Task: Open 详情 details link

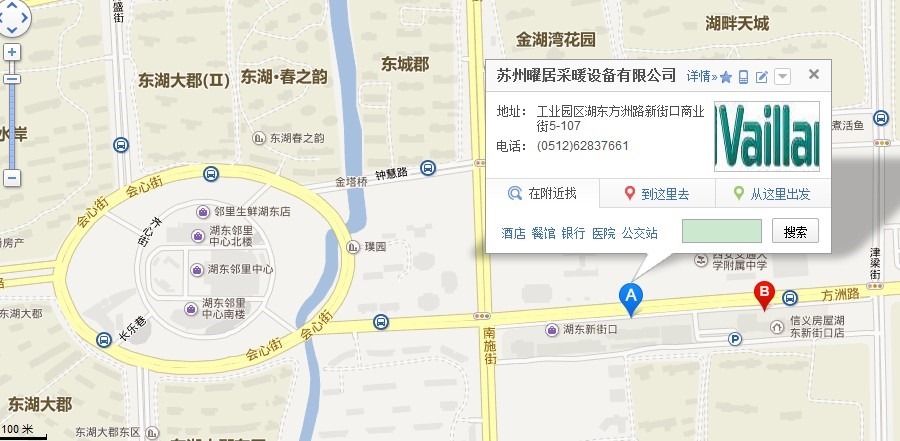Action: pyautogui.click(x=701, y=76)
